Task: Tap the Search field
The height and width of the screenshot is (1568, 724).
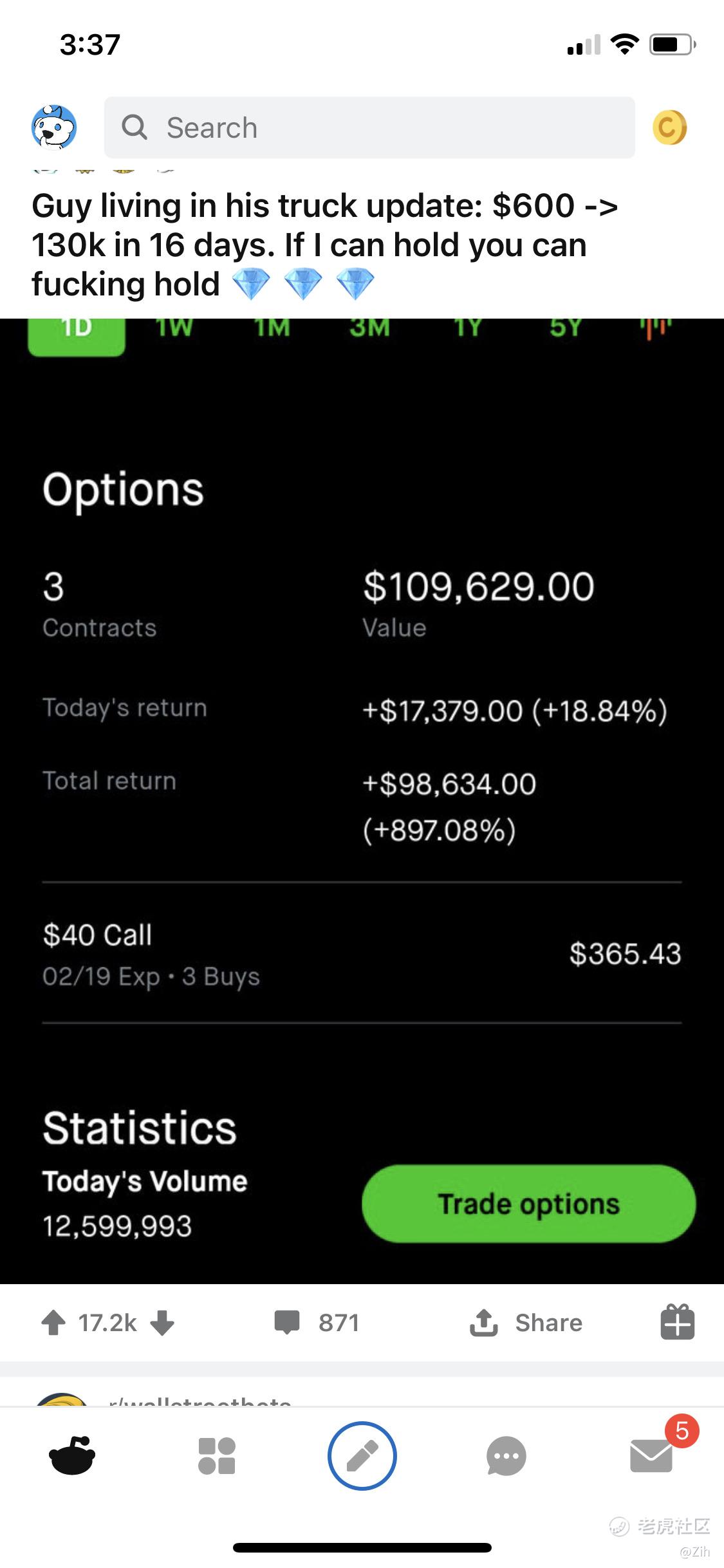Action: click(x=369, y=127)
